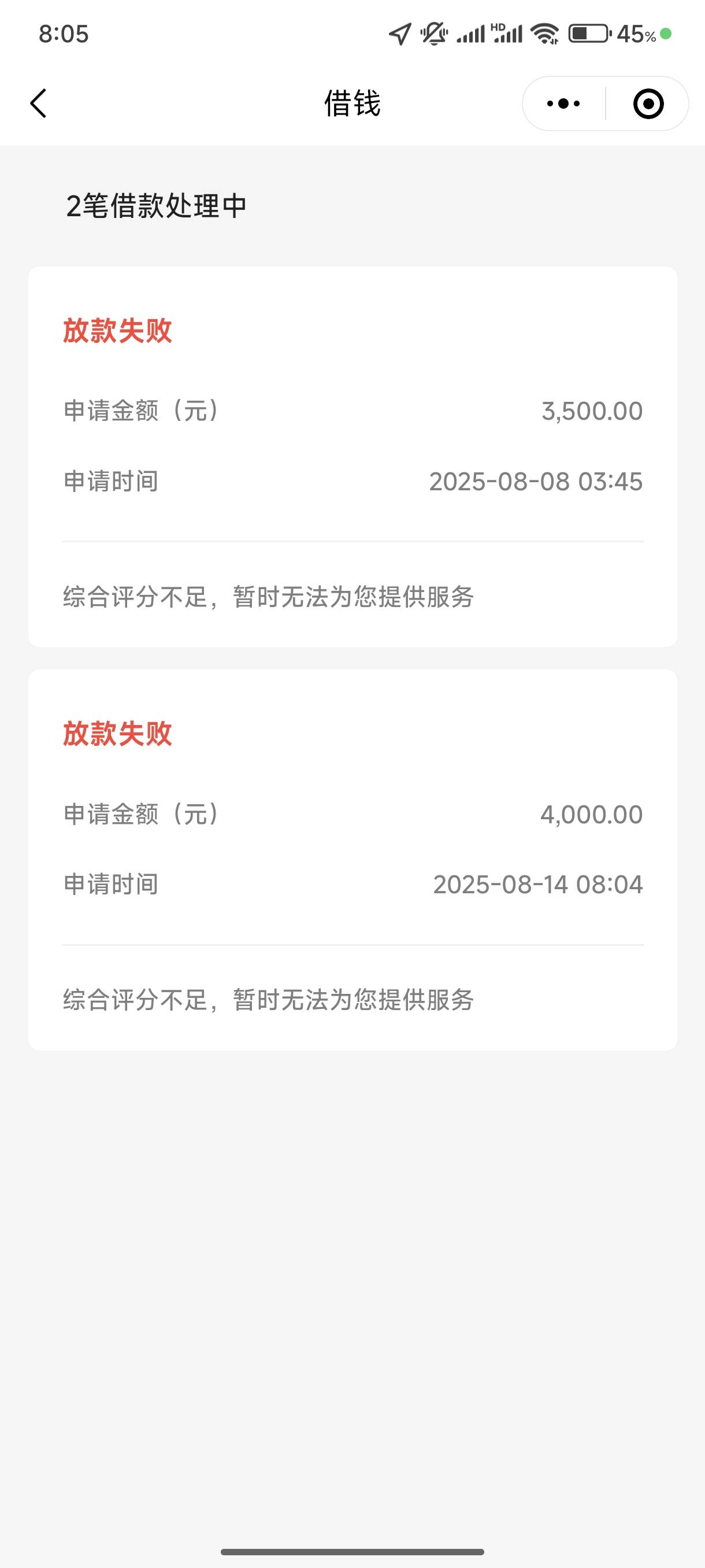Open the failed 4,000.00 loan card

(352, 860)
